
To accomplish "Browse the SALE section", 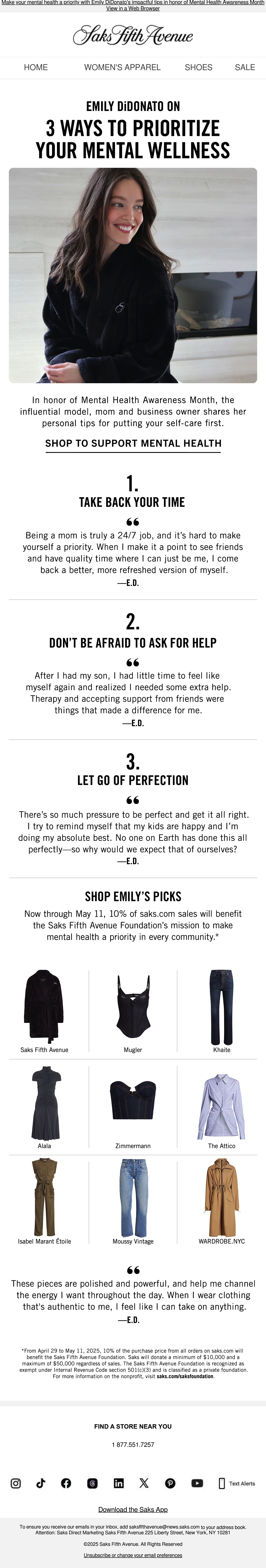I will pos(245,67).
